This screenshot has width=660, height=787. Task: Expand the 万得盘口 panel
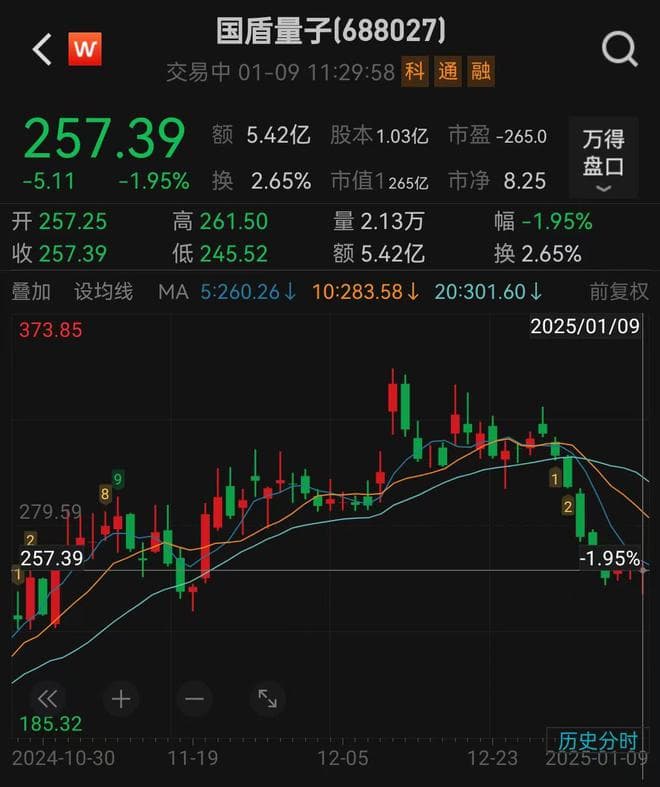pos(603,158)
